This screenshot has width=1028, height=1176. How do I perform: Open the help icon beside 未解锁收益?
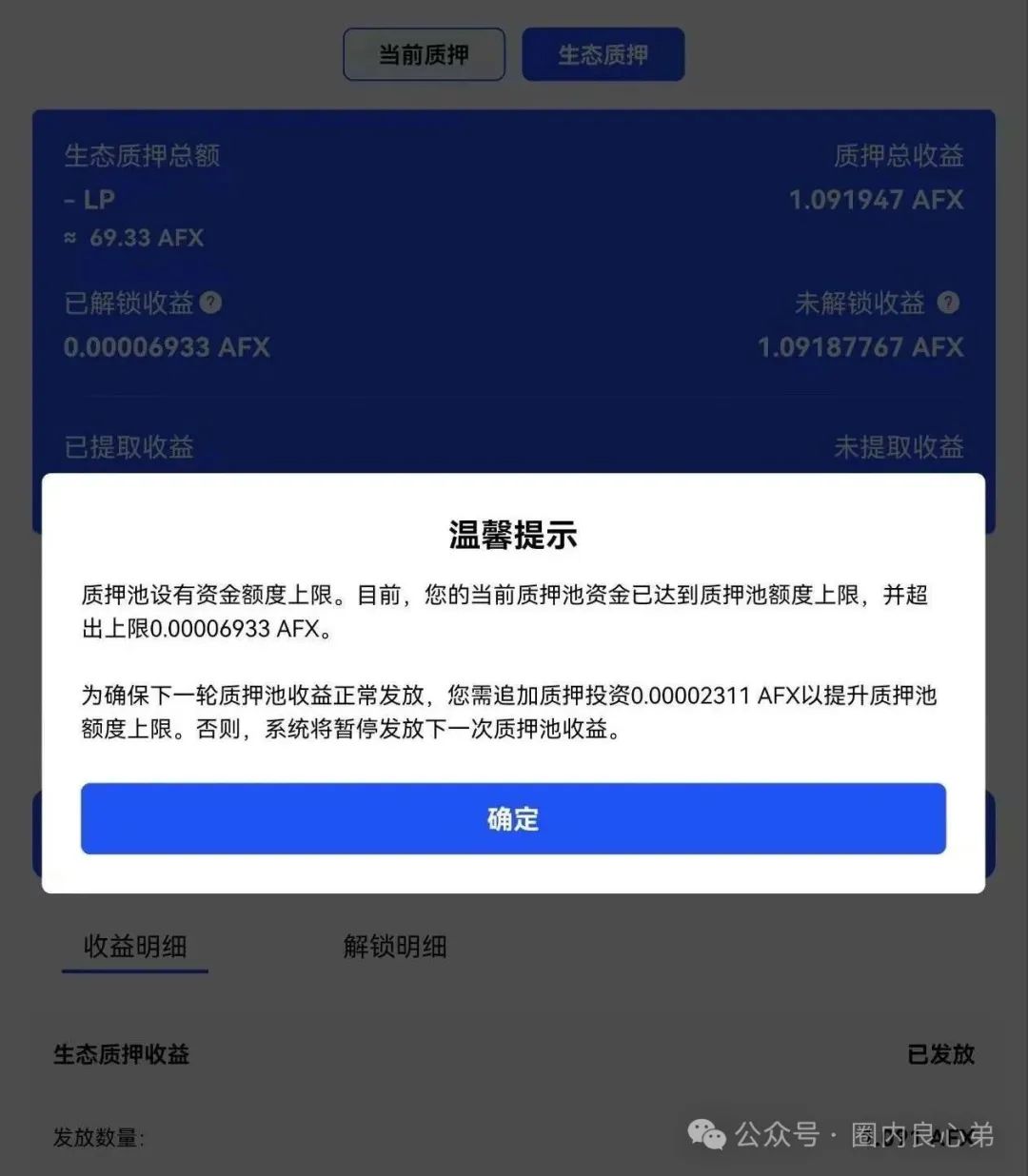(948, 303)
